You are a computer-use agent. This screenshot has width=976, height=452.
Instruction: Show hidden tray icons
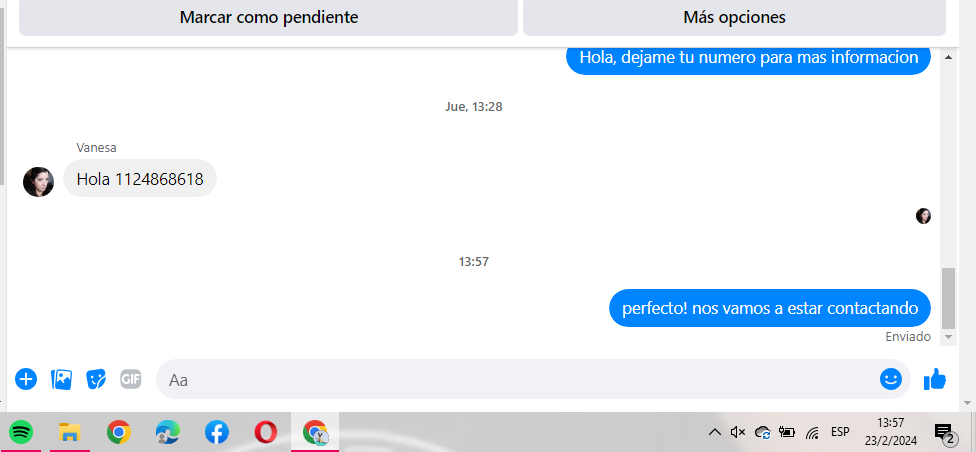tap(714, 432)
